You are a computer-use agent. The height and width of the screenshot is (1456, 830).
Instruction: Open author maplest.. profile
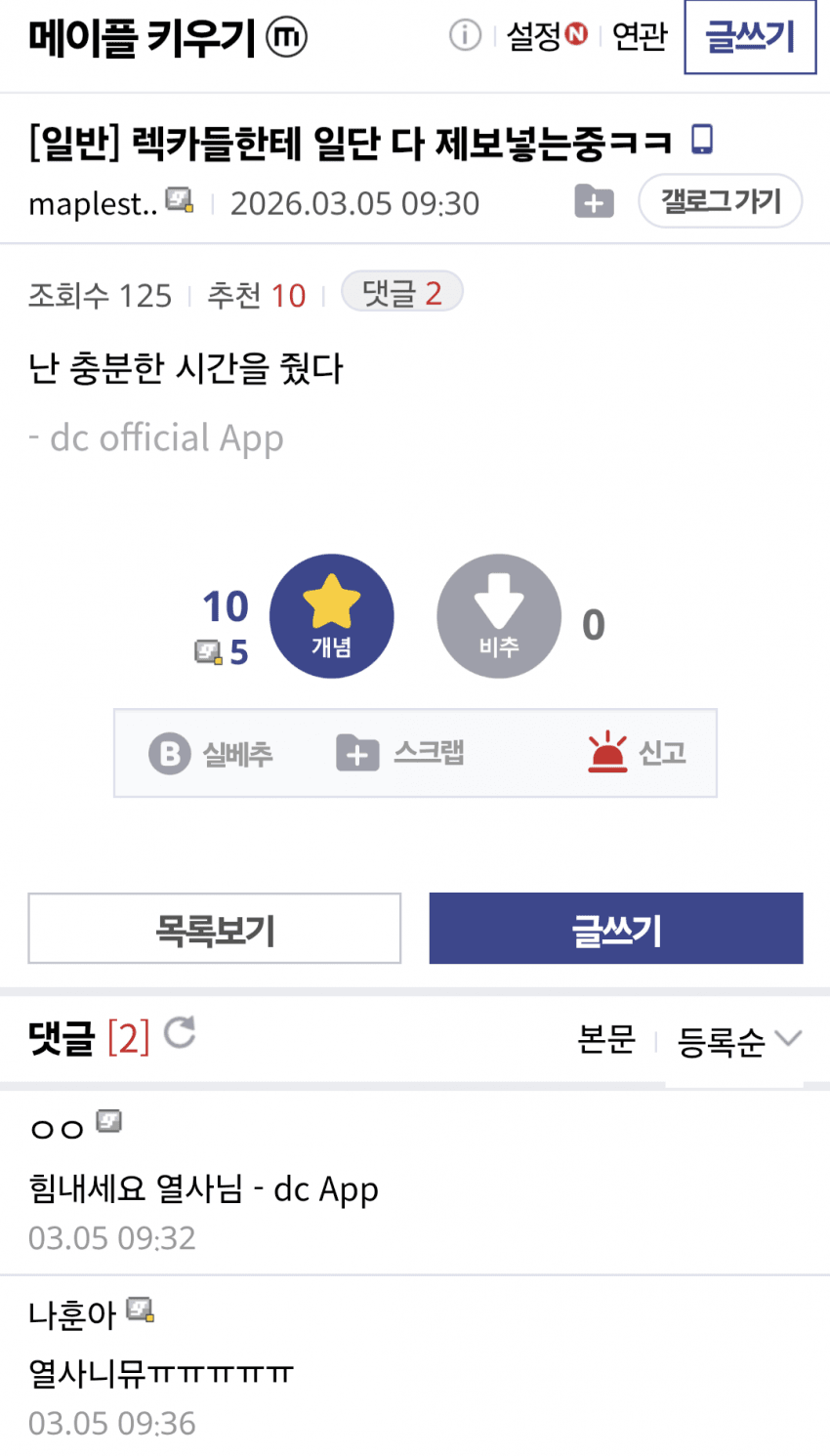coord(93,203)
